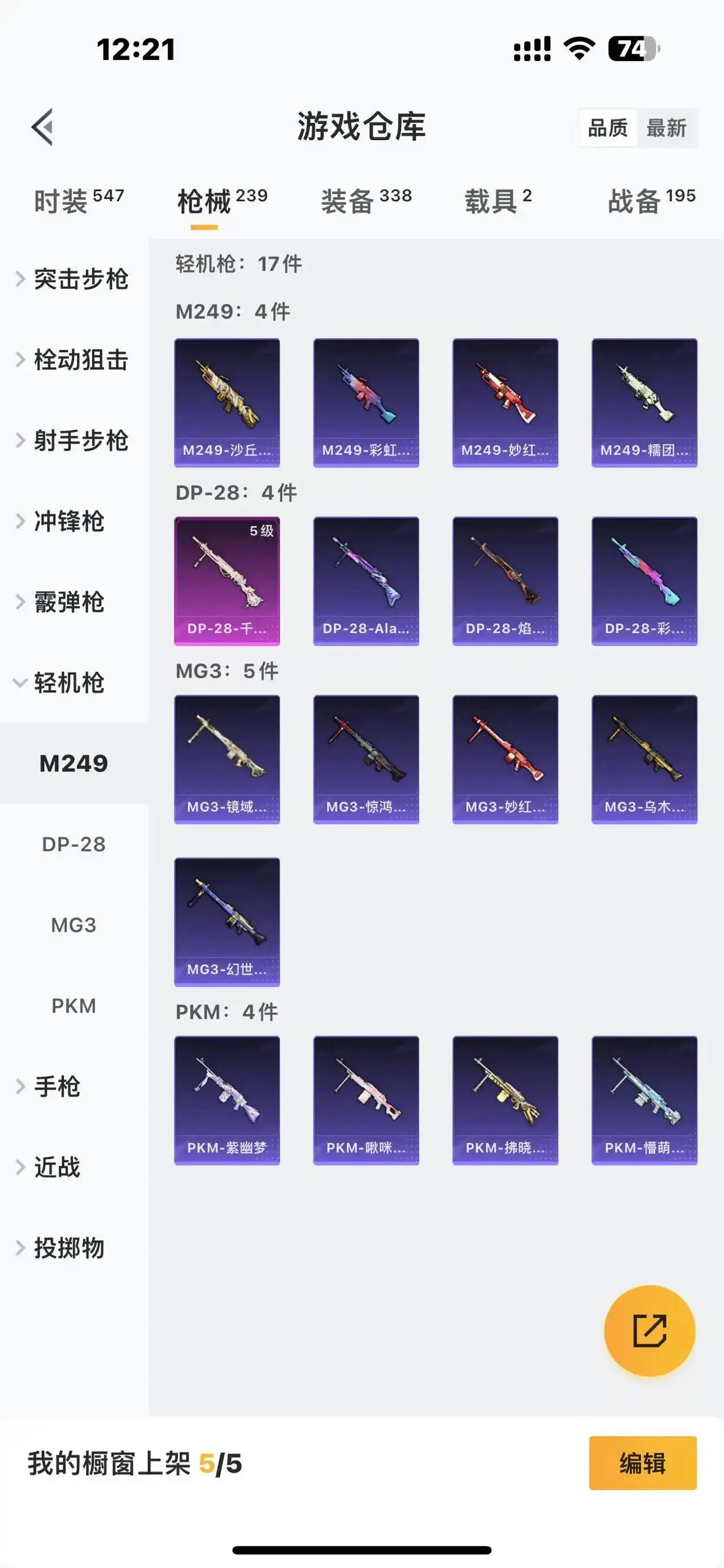Switch to the 时装 tab

click(x=78, y=201)
